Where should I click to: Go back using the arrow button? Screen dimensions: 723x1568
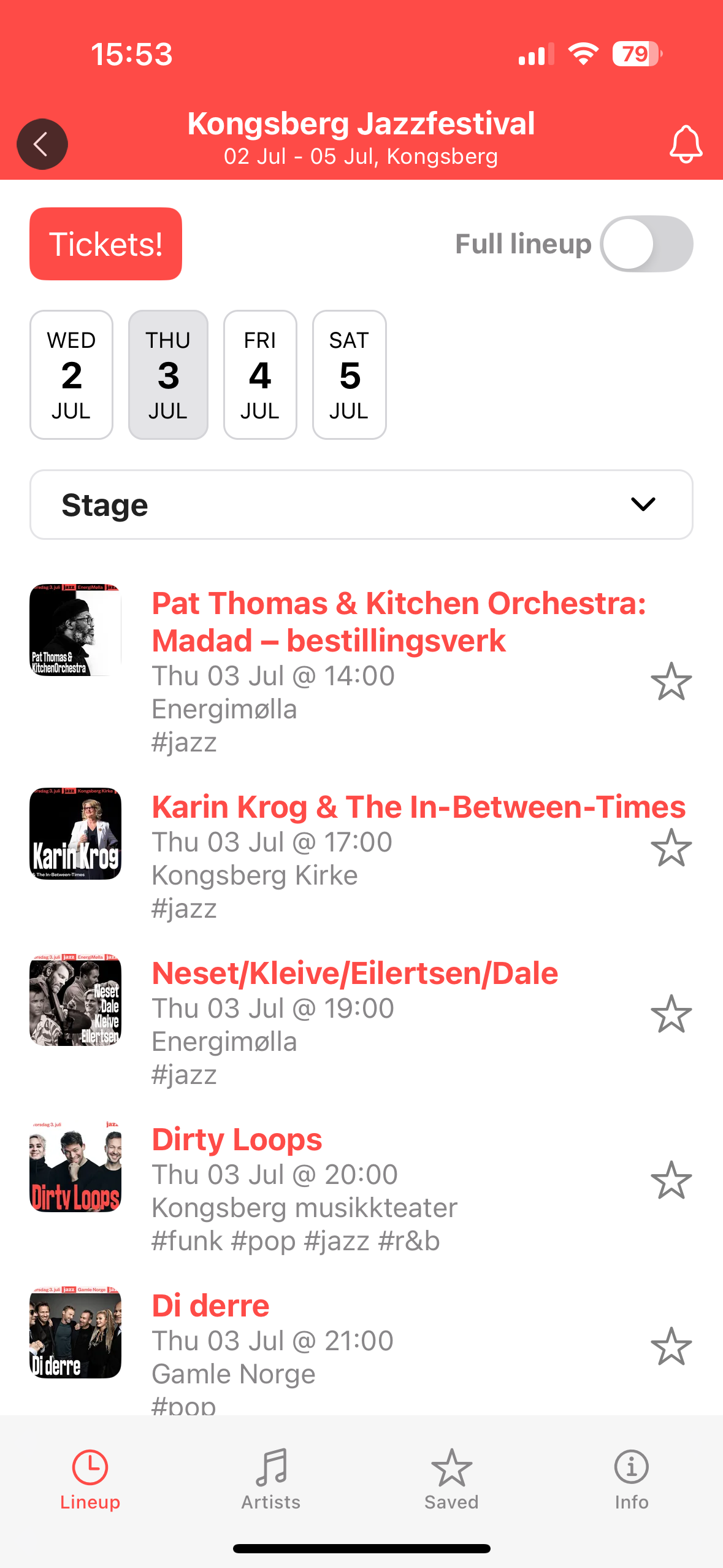[x=42, y=144]
